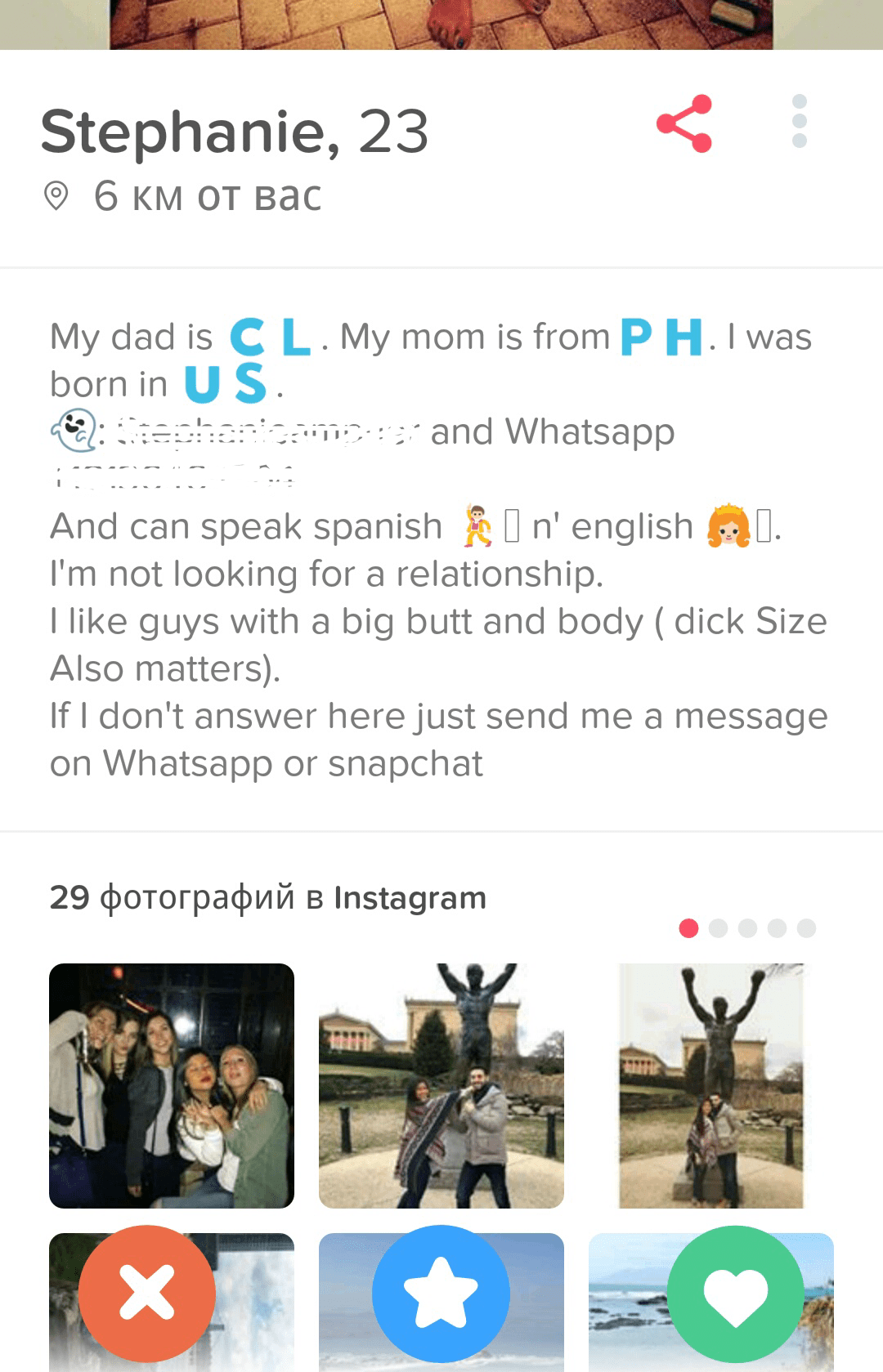Open the profile photo at the top

pos(441,25)
